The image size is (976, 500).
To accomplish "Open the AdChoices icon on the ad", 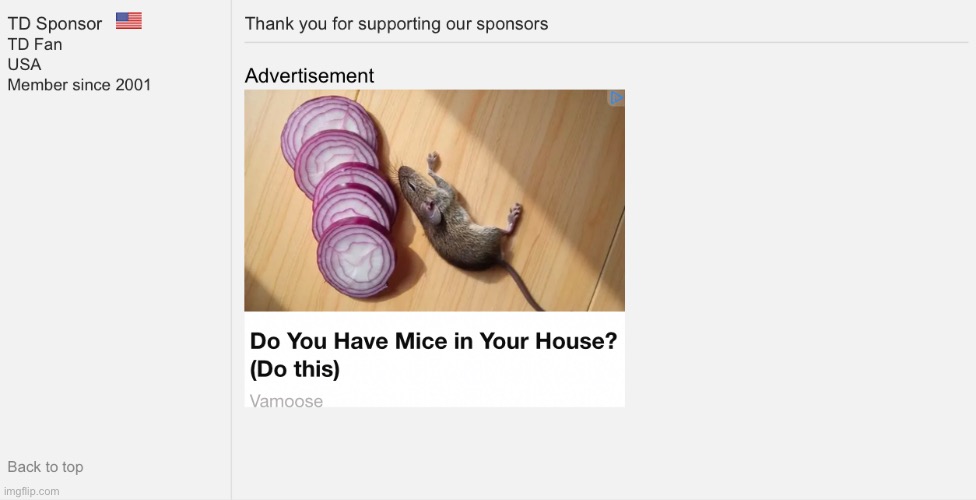I will point(616,98).
